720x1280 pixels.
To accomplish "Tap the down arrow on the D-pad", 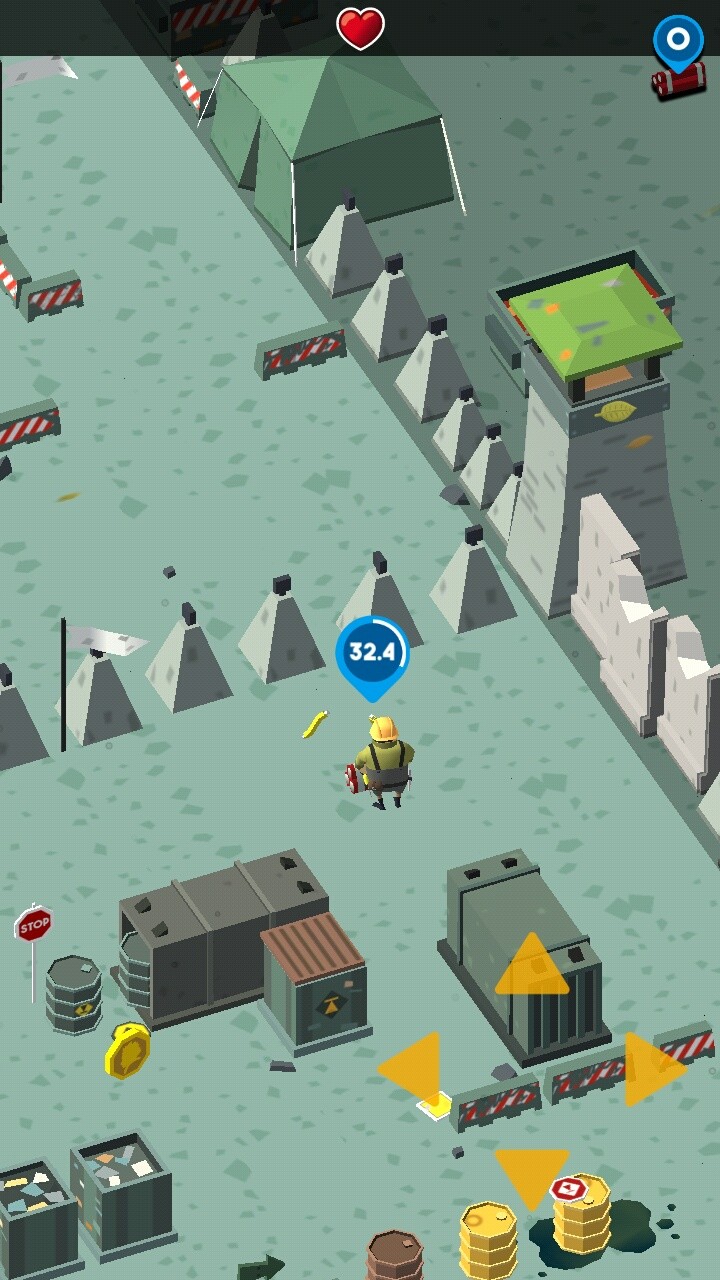I will pos(531,1175).
